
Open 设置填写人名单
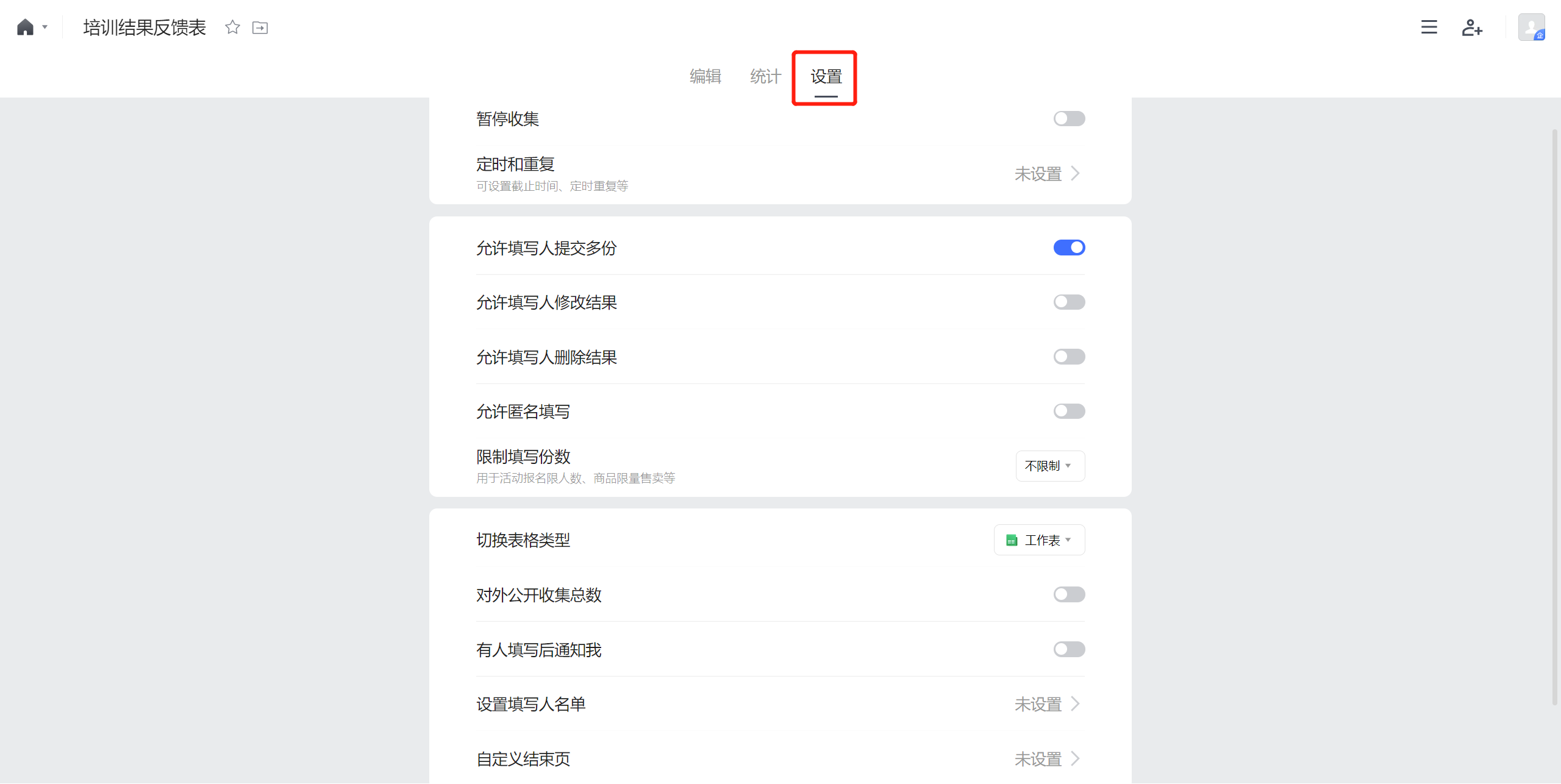coord(1047,704)
